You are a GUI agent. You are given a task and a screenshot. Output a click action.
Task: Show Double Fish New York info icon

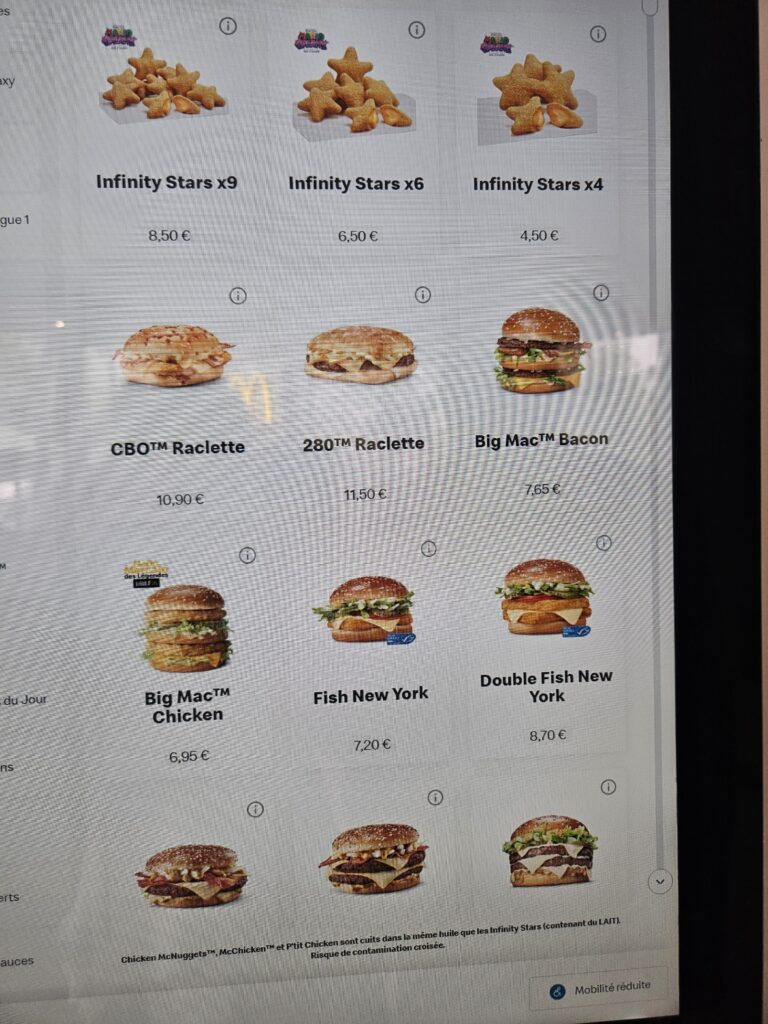(604, 543)
